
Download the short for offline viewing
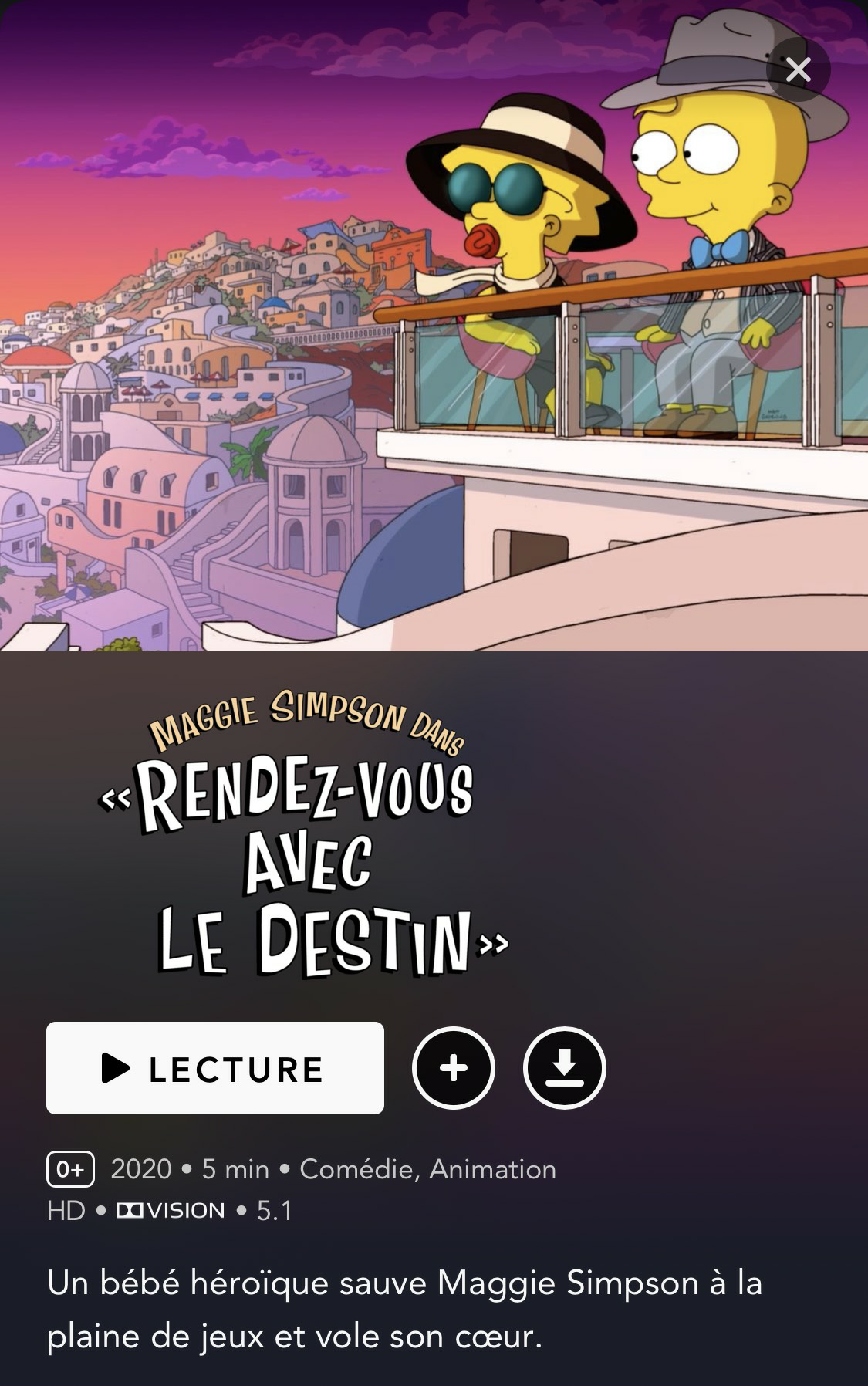(x=565, y=1068)
